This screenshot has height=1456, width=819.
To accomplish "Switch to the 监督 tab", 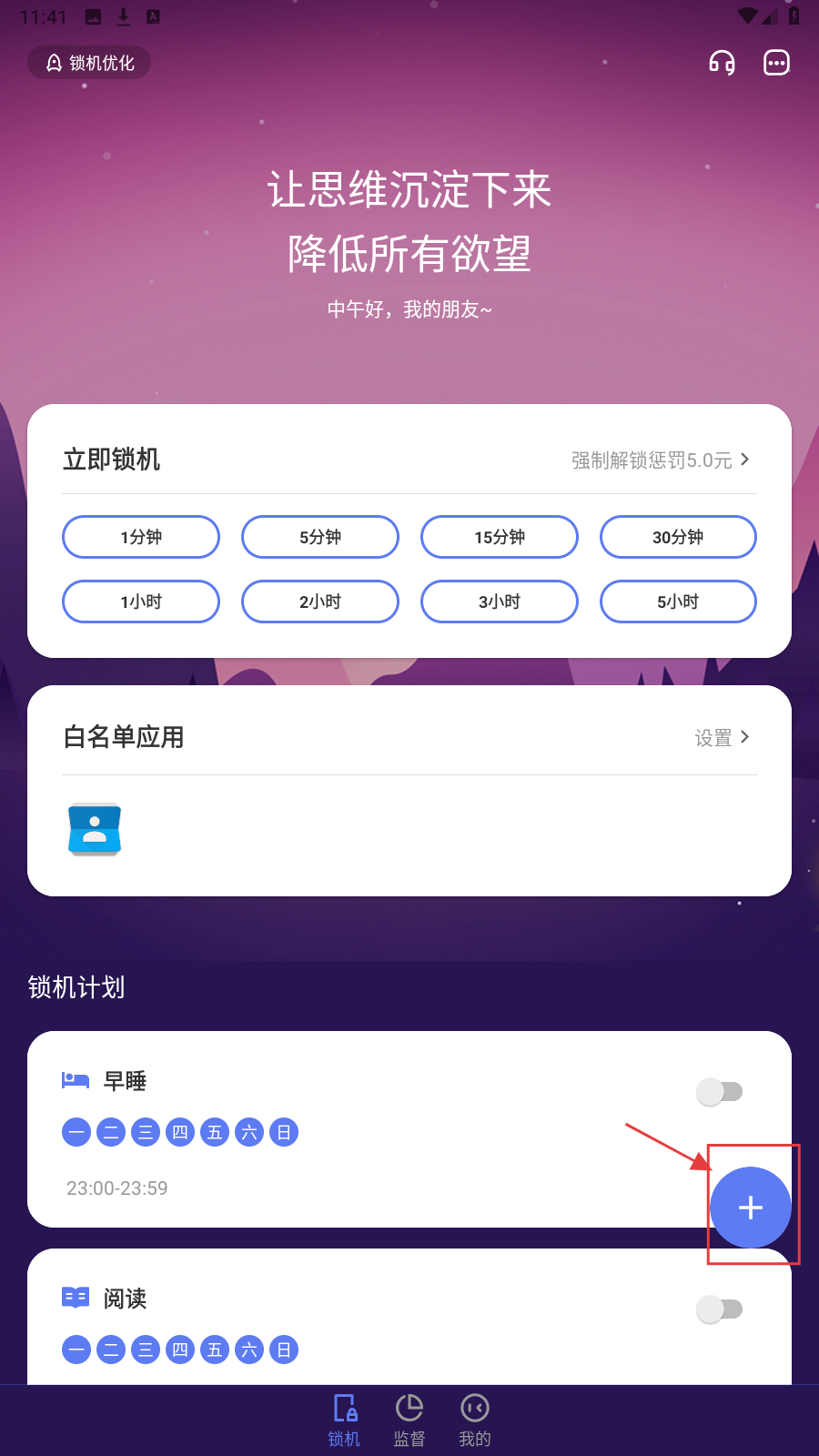I will [x=409, y=1420].
